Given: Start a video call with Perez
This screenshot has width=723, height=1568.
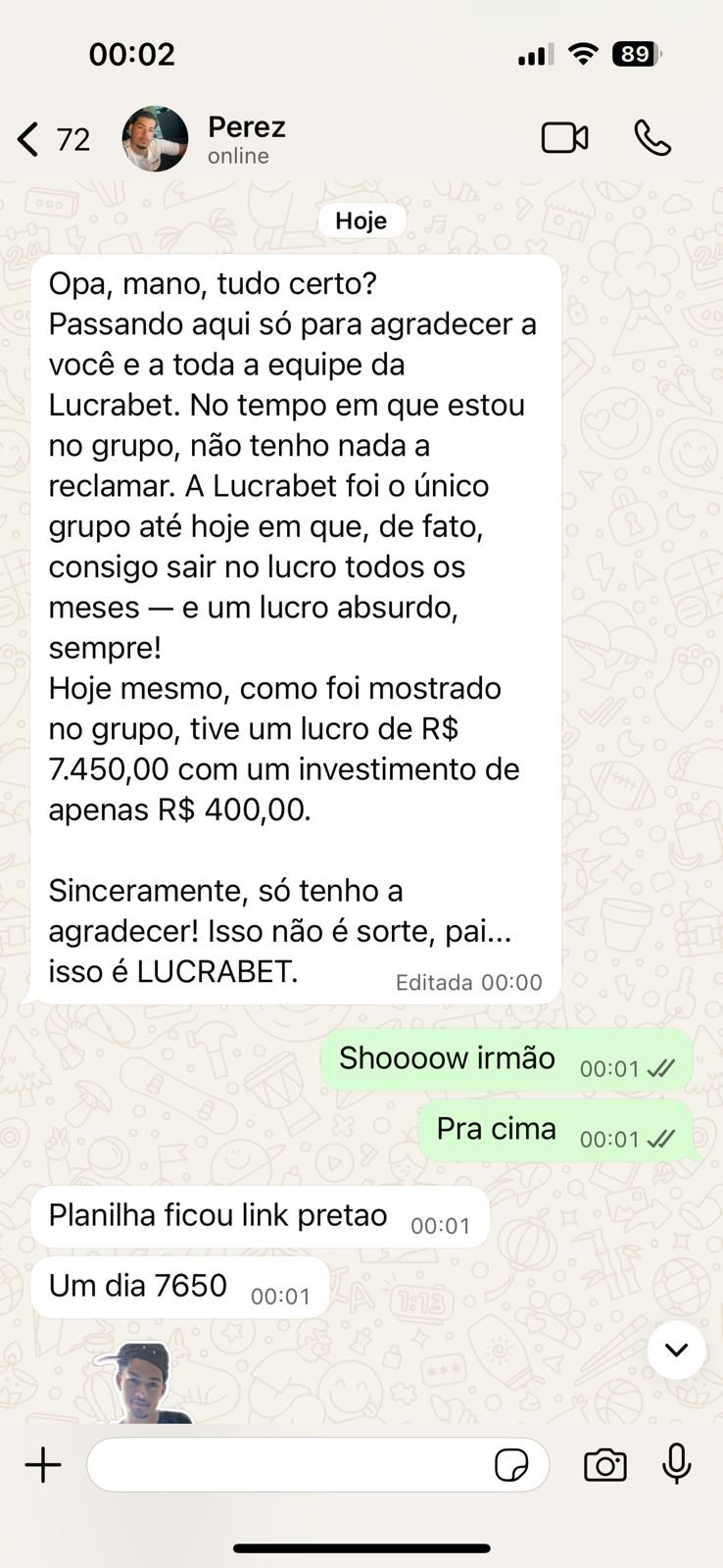Looking at the screenshot, I should (x=564, y=138).
